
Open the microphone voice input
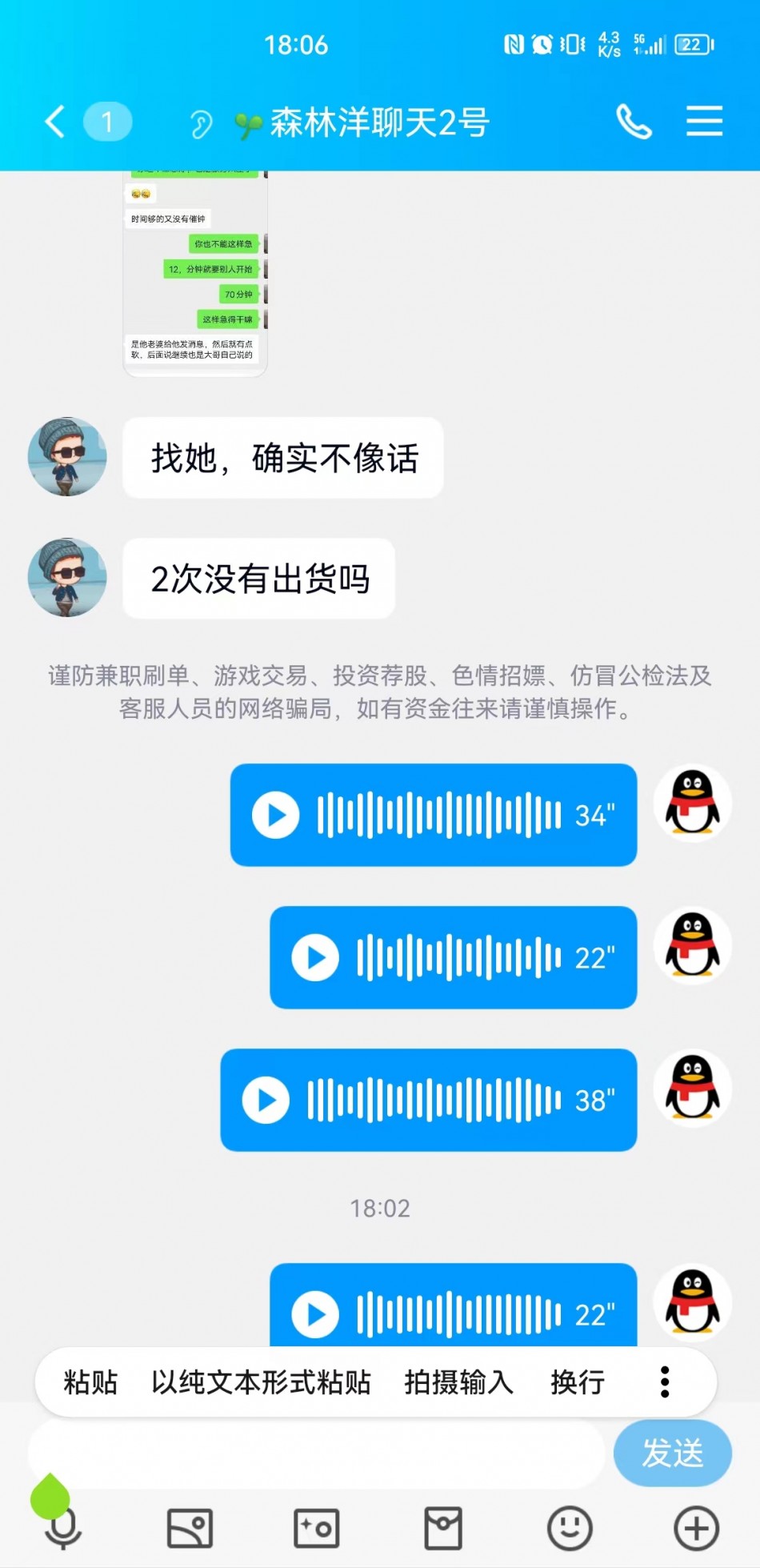click(63, 1528)
